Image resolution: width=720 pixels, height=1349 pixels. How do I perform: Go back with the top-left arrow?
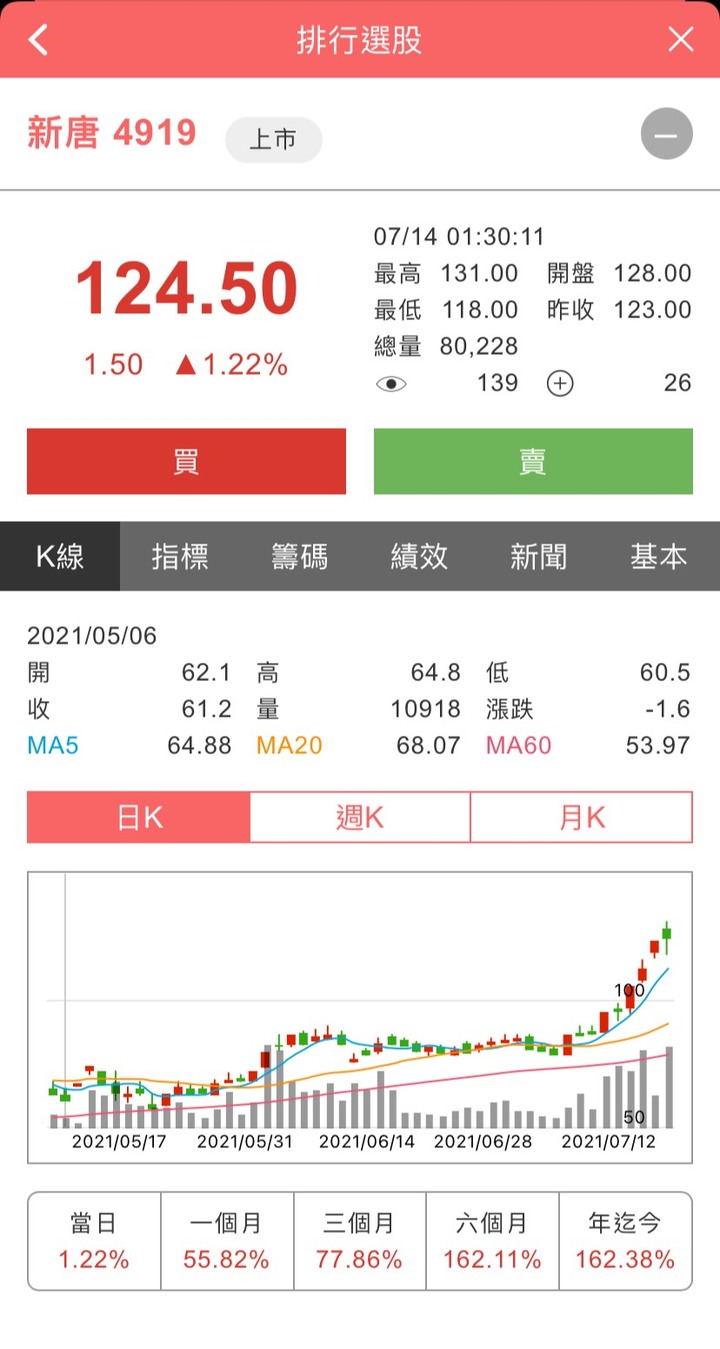tap(38, 40)
